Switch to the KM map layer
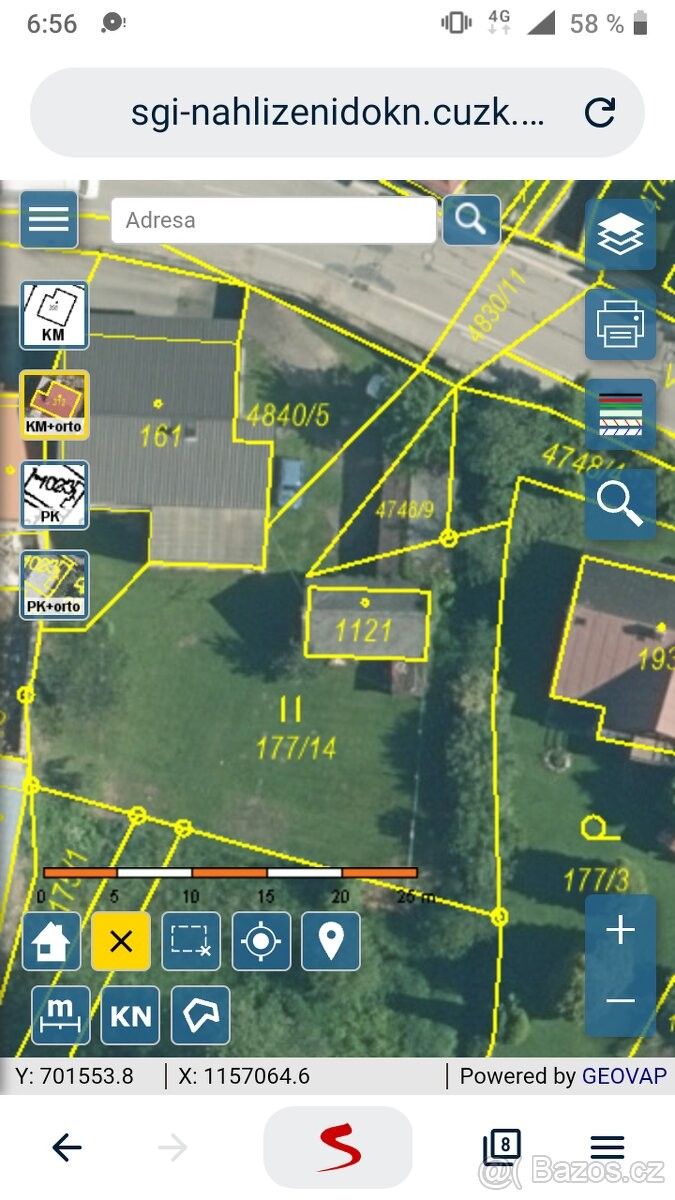Viewport: 675px width, 1200px height. pyautogui.click(x=54, y=315)
